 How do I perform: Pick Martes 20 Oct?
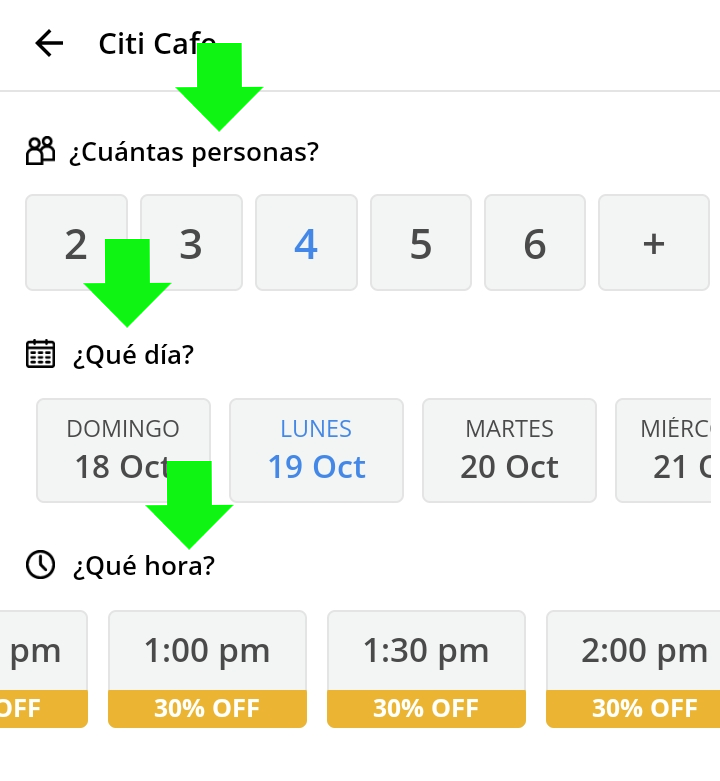pyautogui.click(x=509, y=450)
